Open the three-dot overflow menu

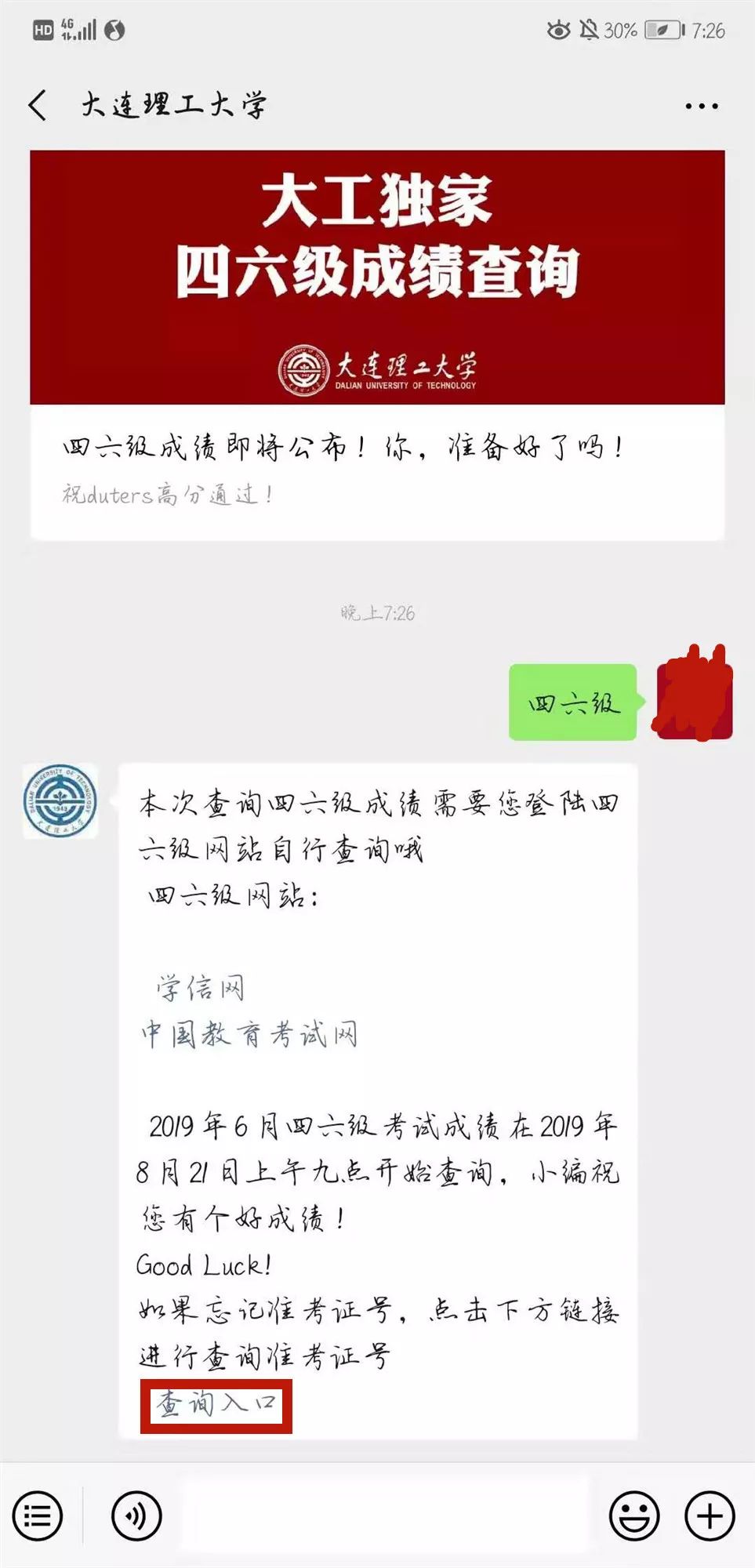coord(701,106)
